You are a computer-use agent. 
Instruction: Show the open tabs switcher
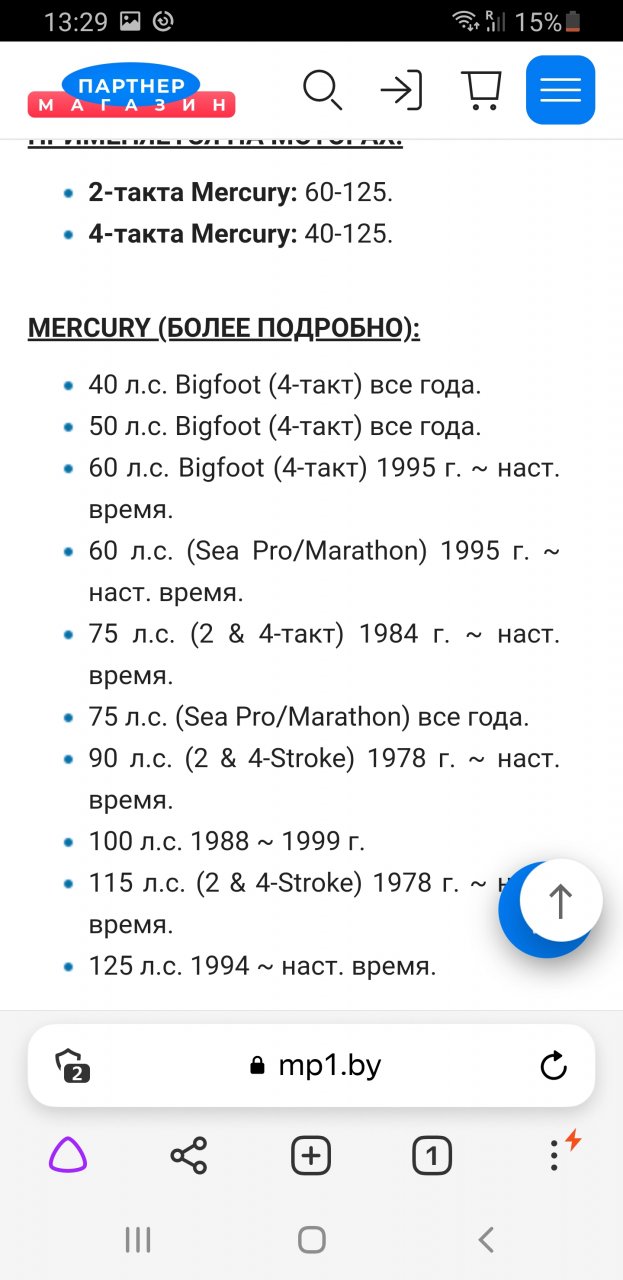coord(432,1156)
